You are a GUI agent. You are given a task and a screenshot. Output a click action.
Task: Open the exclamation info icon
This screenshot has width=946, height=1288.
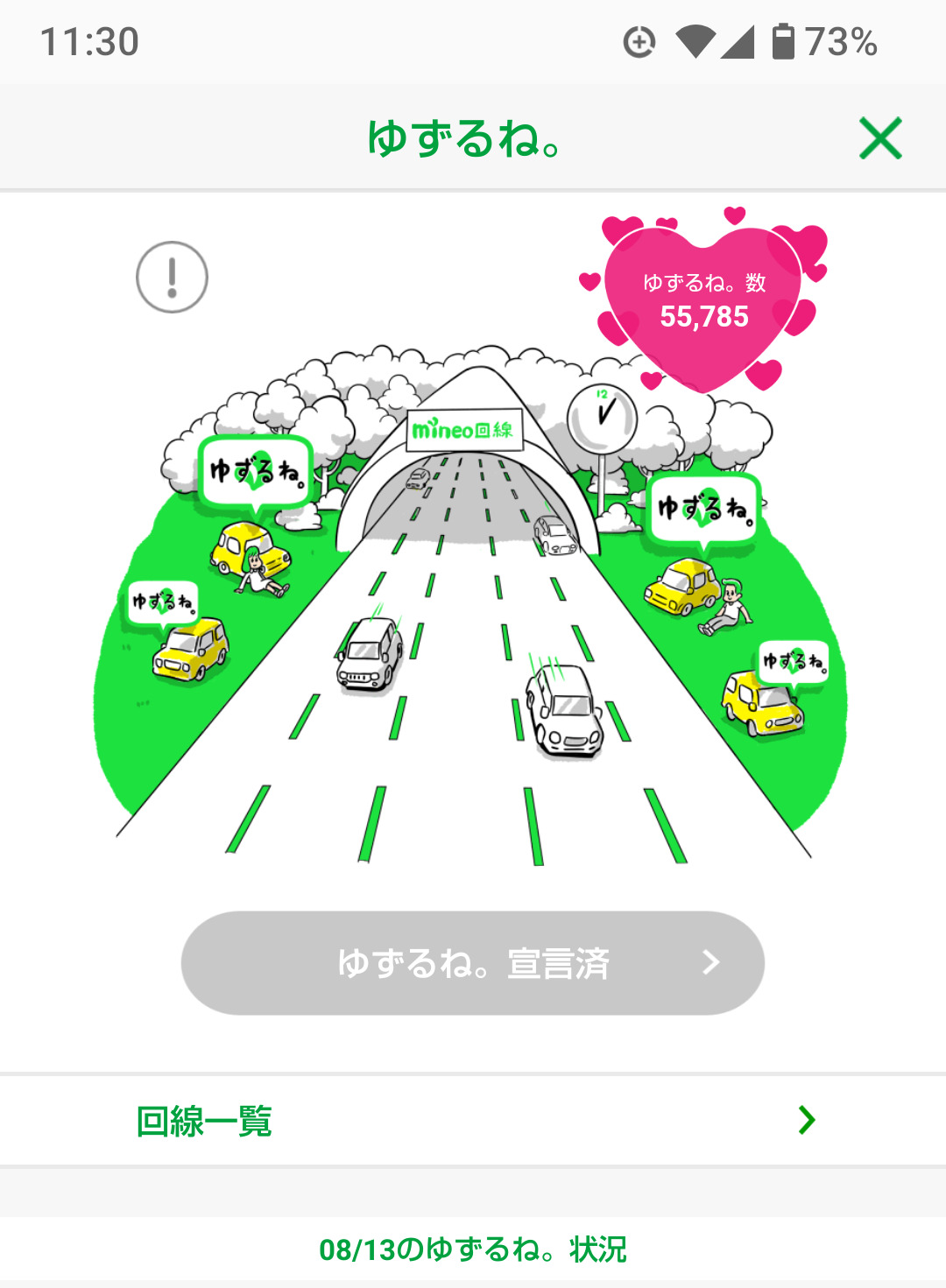[x=172, y=278]
